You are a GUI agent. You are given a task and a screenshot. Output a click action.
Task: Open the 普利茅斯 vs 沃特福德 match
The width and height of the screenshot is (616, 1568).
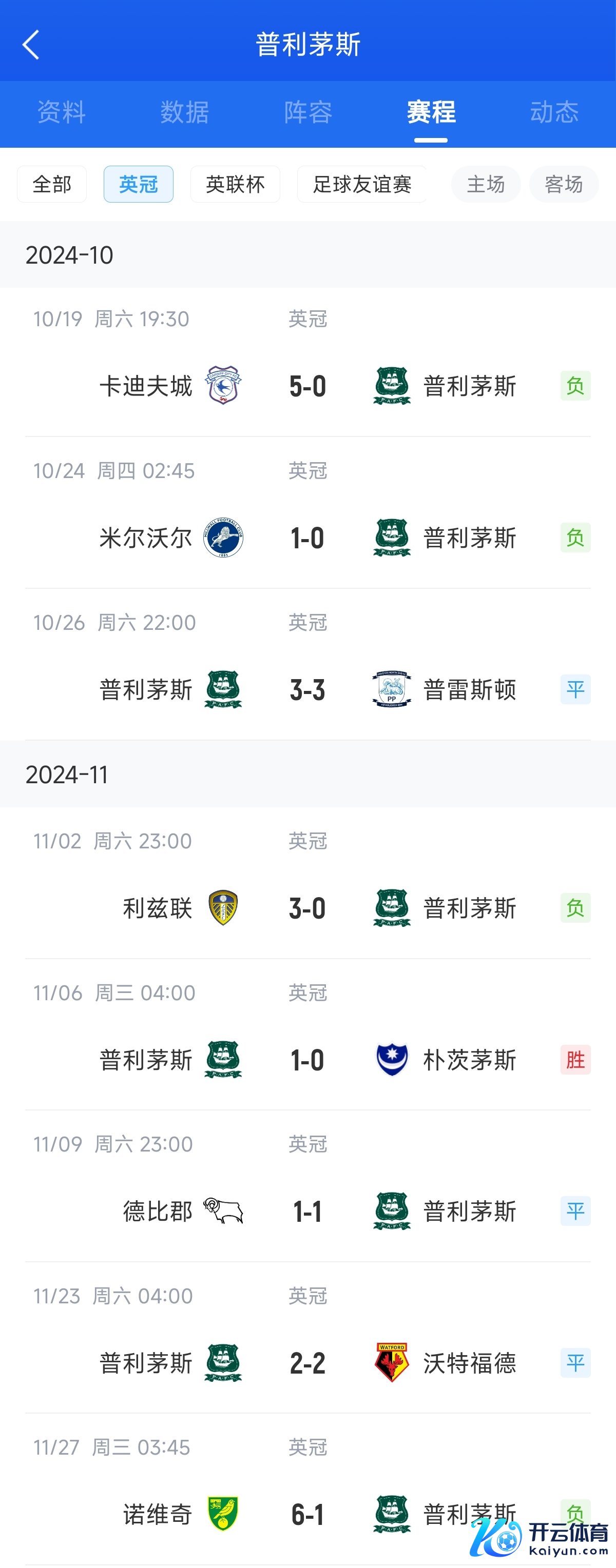307,1363
